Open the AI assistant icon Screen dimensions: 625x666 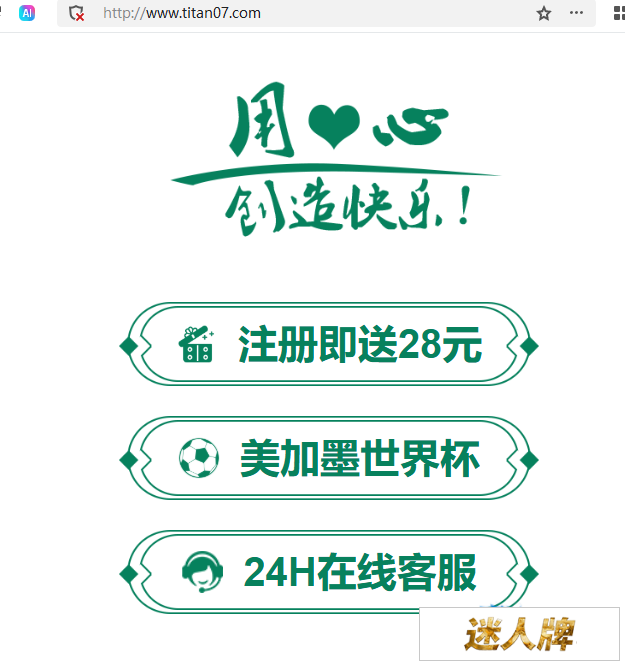27,13
